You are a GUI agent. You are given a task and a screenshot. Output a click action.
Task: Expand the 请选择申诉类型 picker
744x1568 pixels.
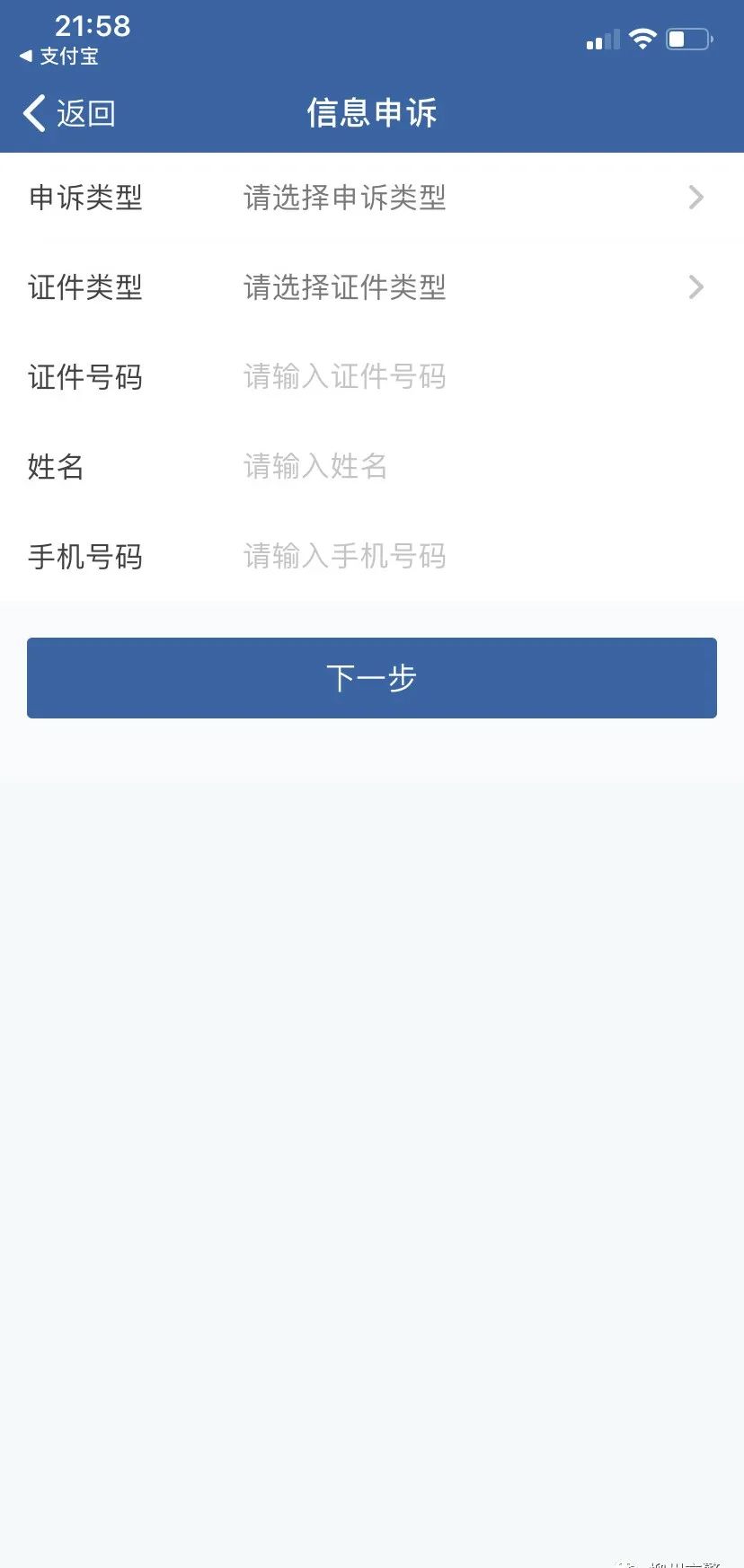click(345, 198)
